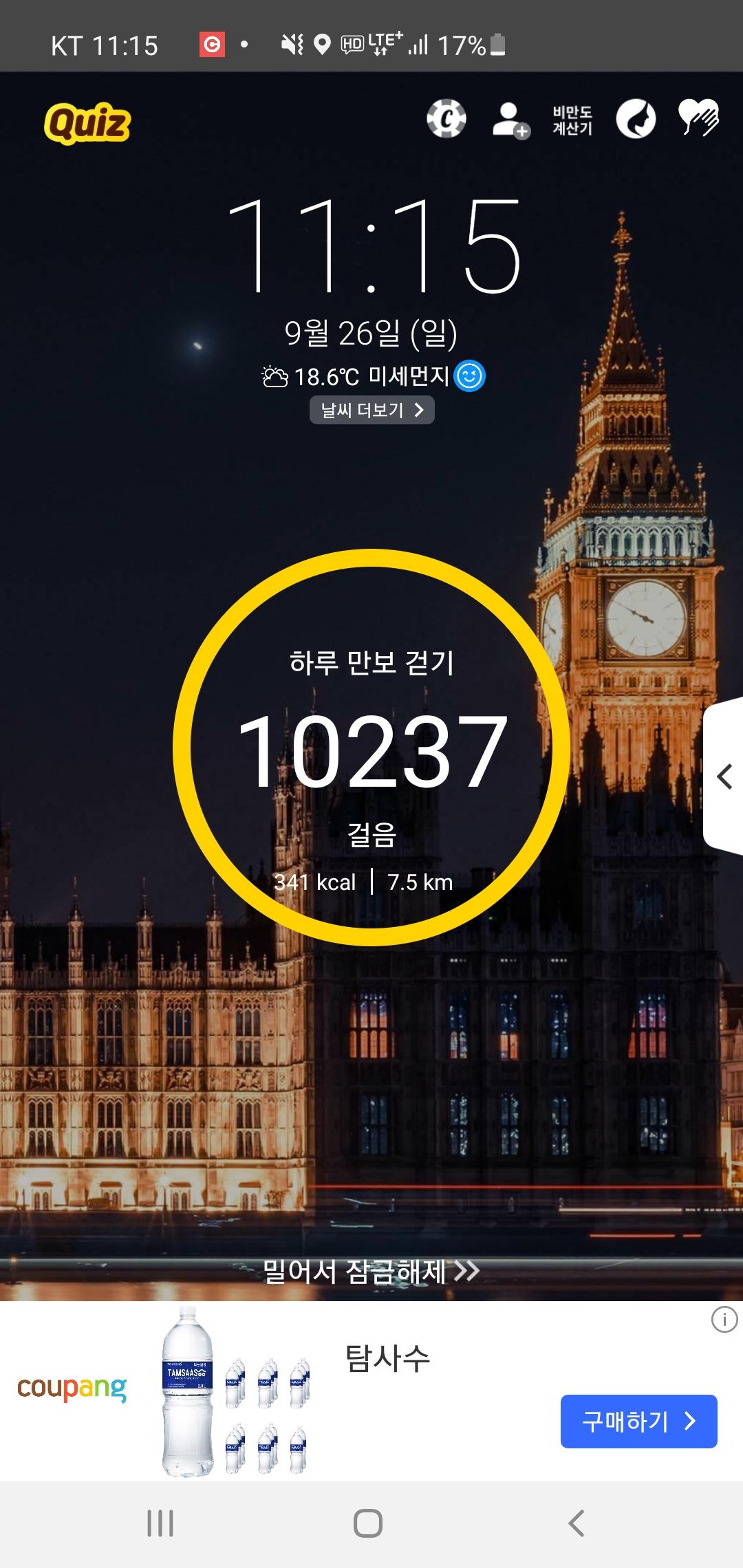This screenshot has width=743, height=1568.
Task: Tap the add friend icon
Action: [510, 120]
